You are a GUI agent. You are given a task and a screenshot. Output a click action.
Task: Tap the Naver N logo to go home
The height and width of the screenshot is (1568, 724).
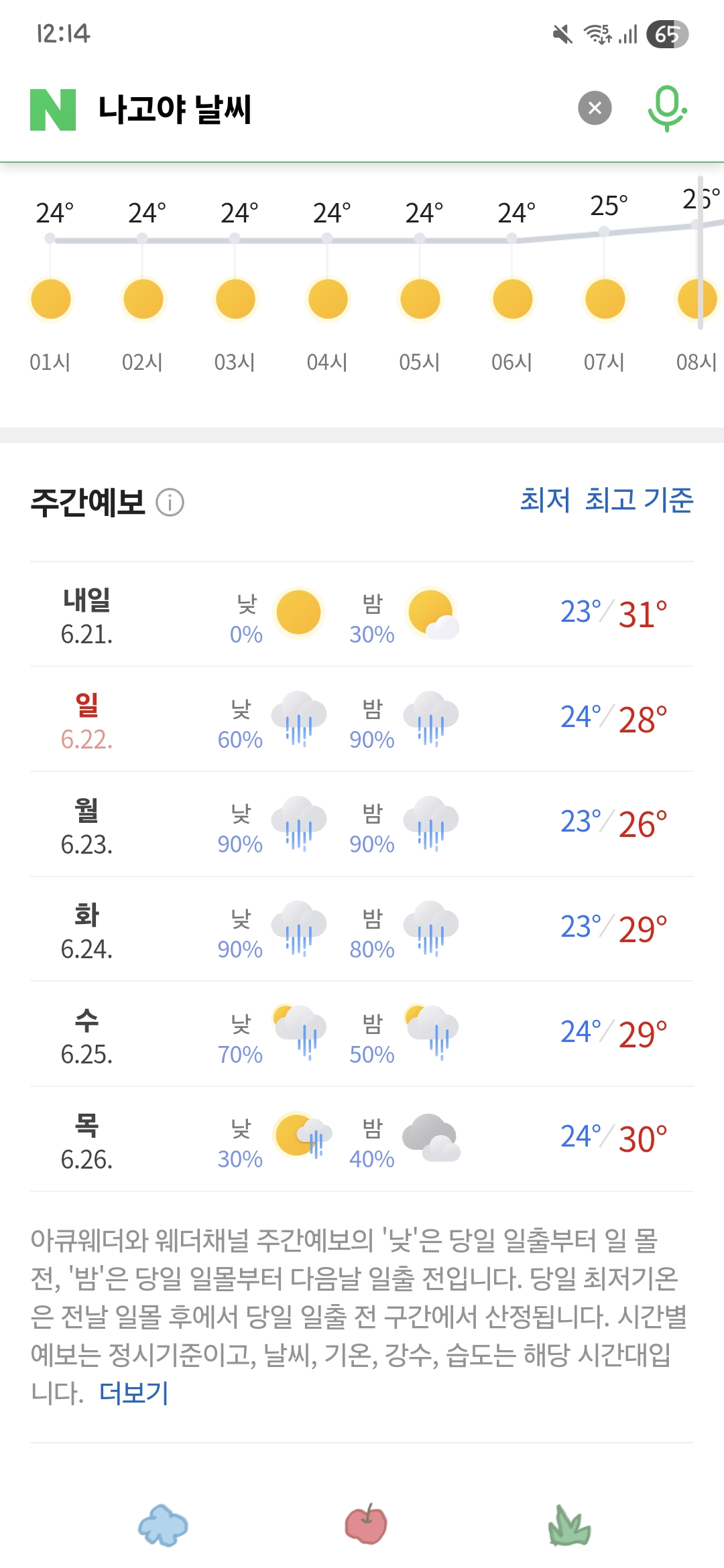[53, 109]
